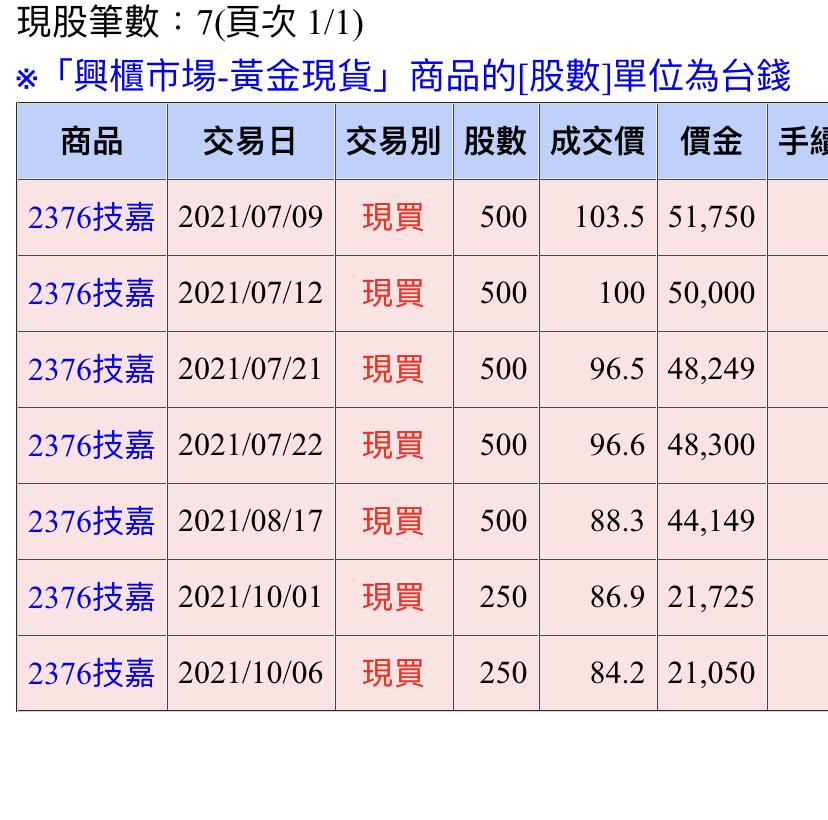Tap 2376技嘉 in the 2021/07/21 row

click(x=91, y=369)
